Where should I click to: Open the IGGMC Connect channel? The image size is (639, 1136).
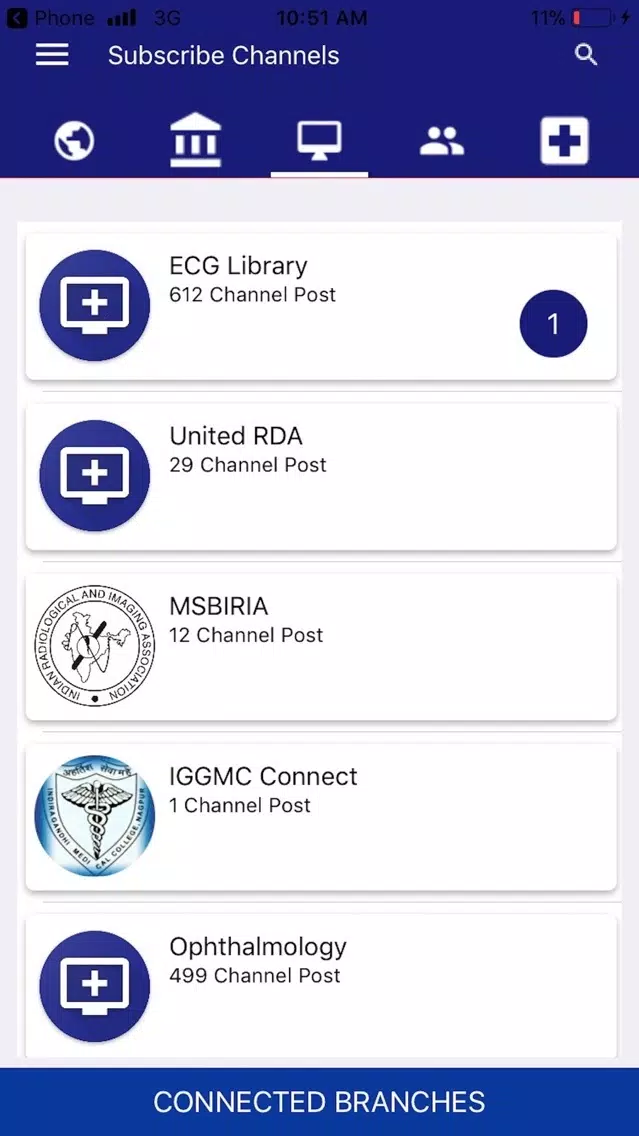(321, 817)
